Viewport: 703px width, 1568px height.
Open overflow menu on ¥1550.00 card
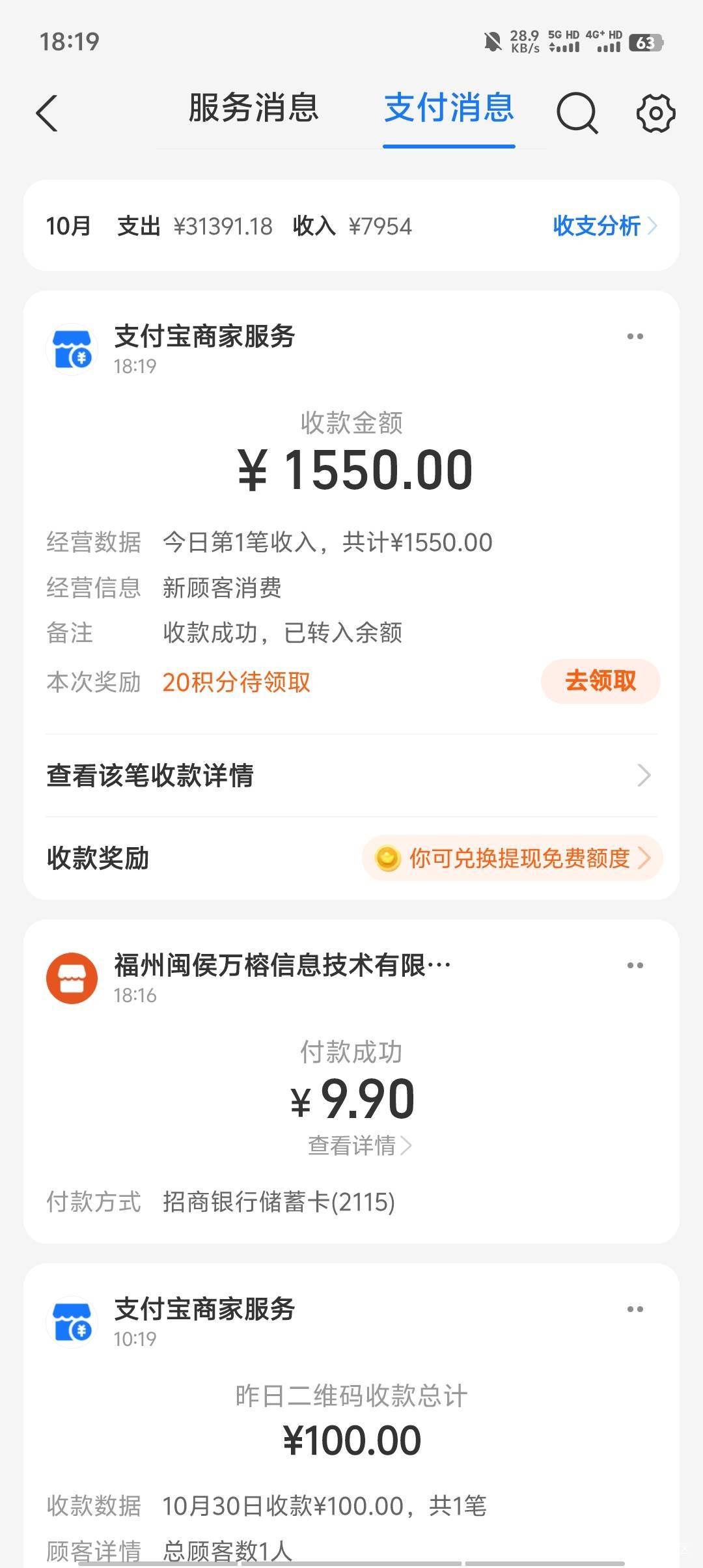tap(635, 337)
